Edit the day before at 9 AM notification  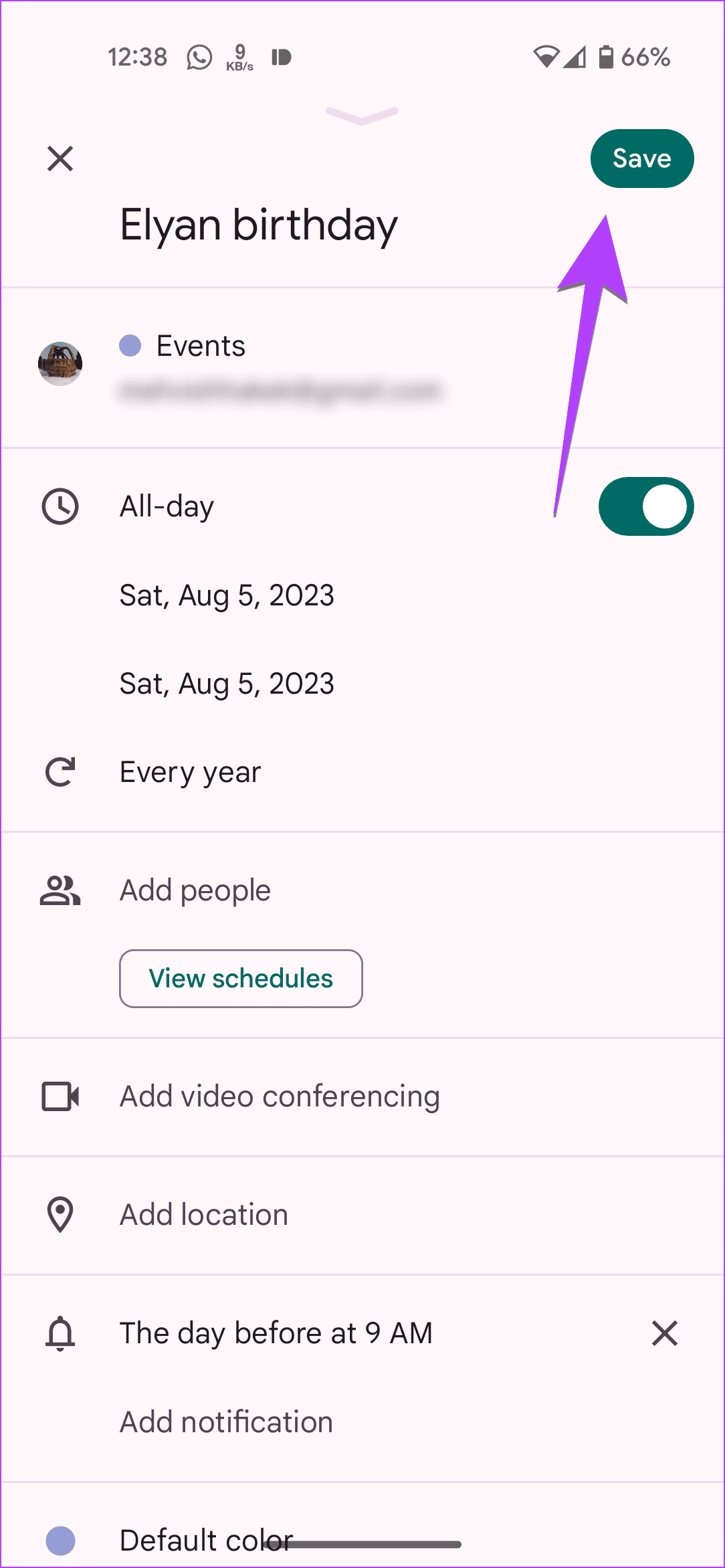276,1333
